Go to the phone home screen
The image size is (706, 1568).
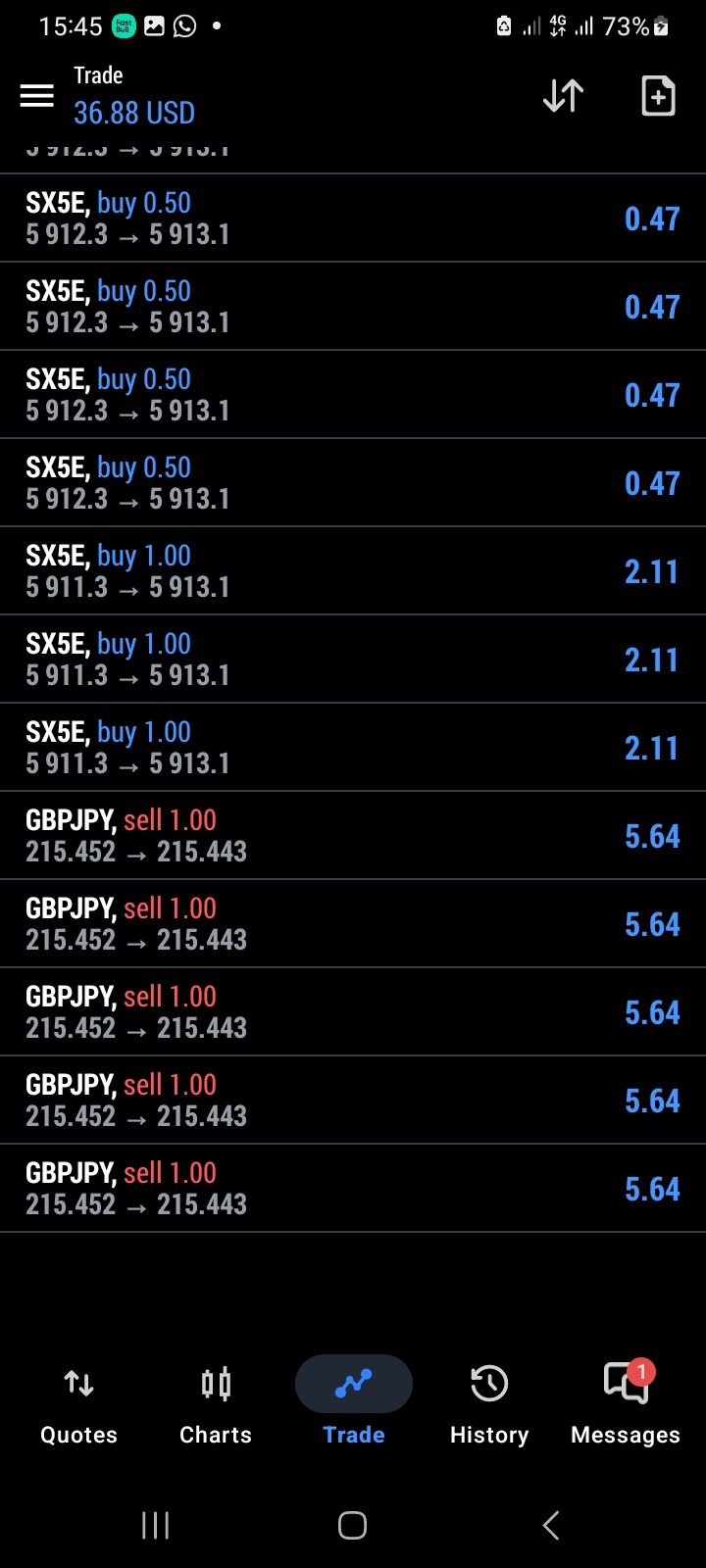click(352, 1525)
